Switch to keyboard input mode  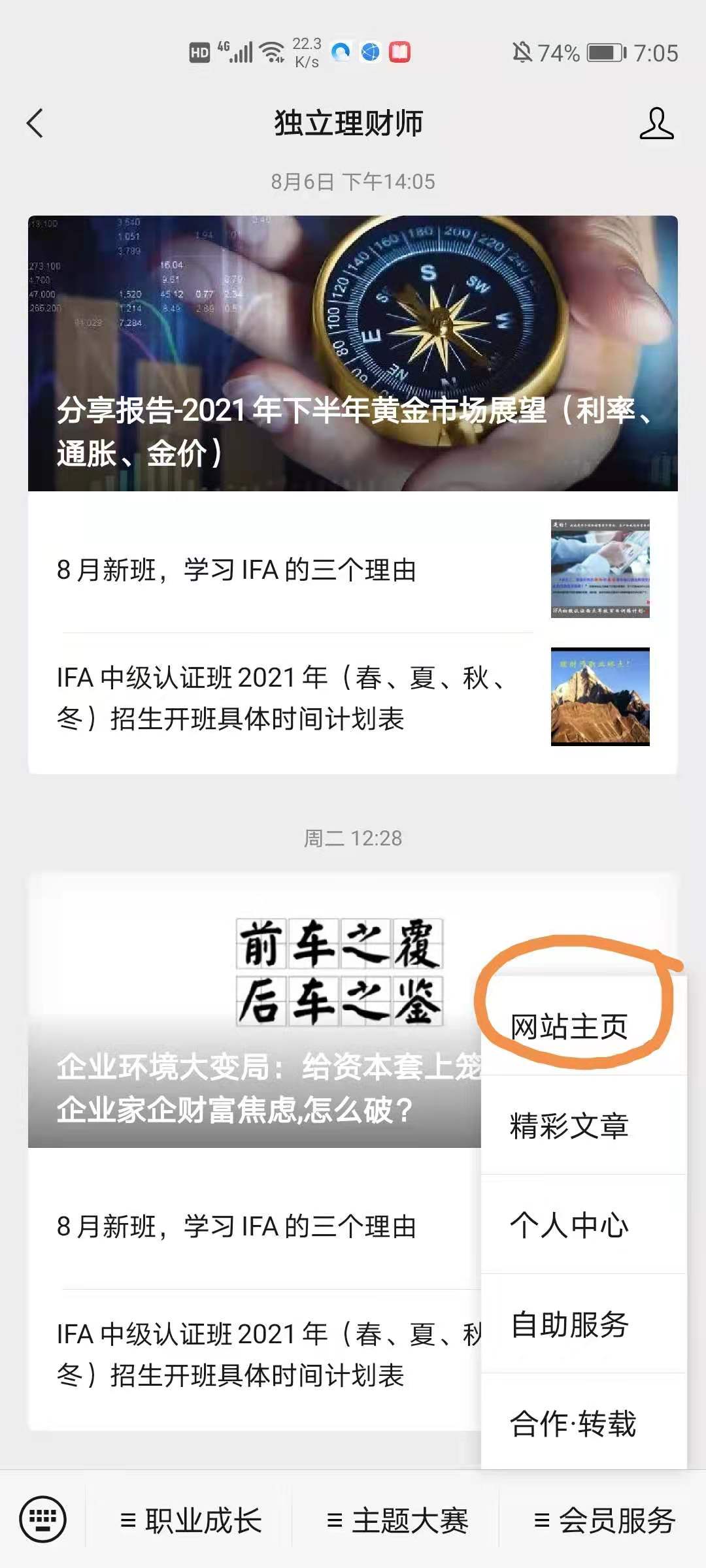[43, 1519]
